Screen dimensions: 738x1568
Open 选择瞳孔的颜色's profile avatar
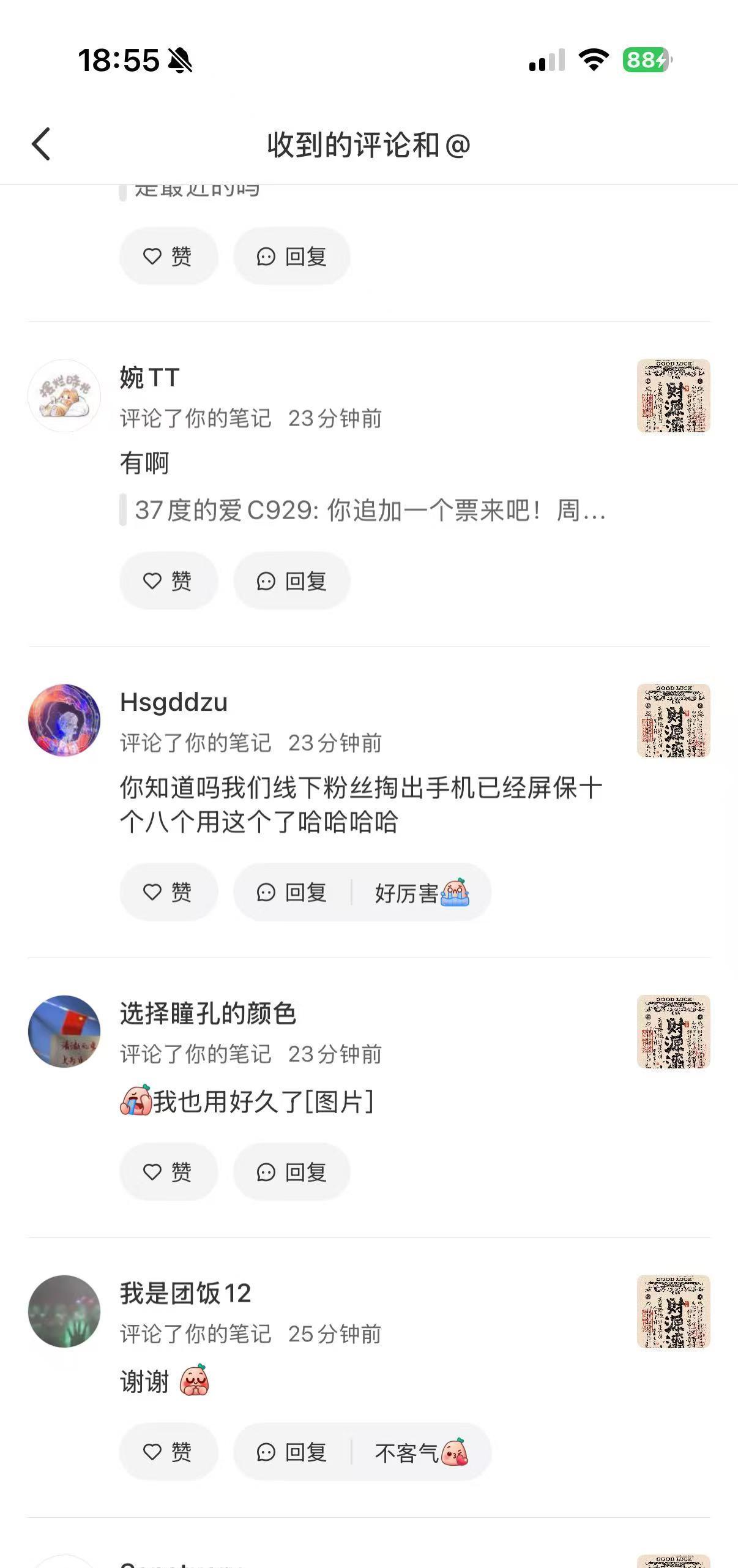[64, 1031]
